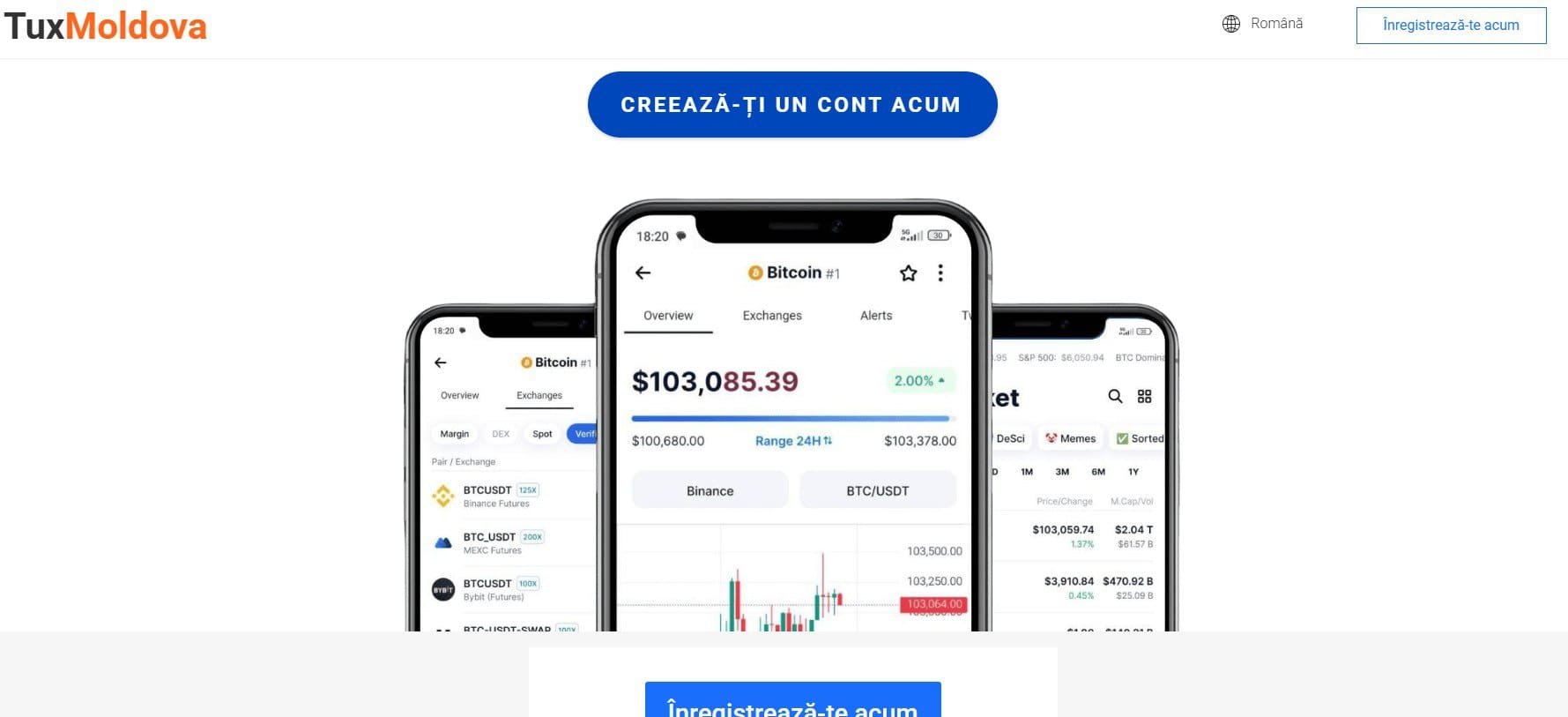Screen dimensions: 1568x717
Task: Open the TuxMoldova home logo link
Action: (x=106, y=26)
